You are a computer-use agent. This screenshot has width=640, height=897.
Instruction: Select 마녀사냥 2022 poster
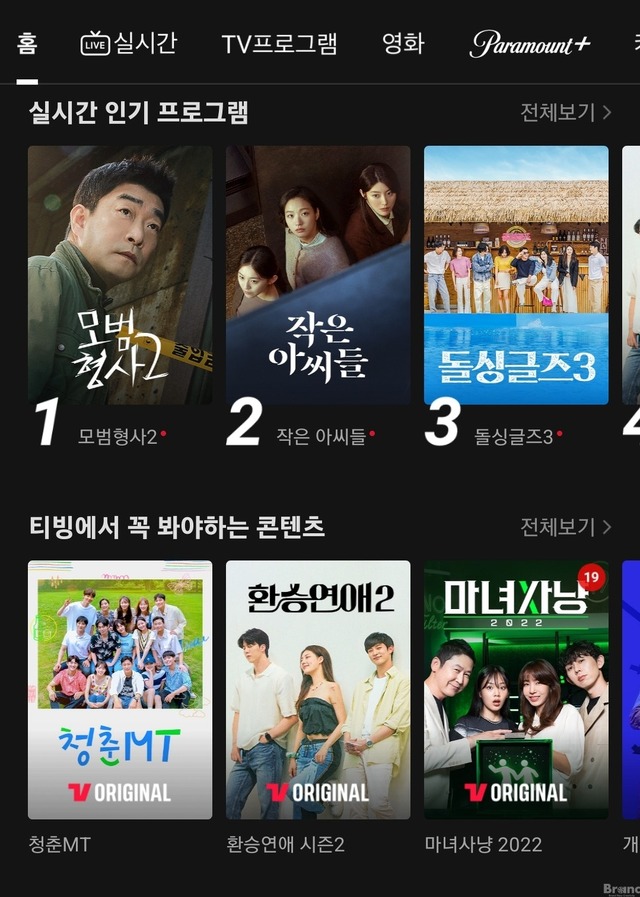516,690
